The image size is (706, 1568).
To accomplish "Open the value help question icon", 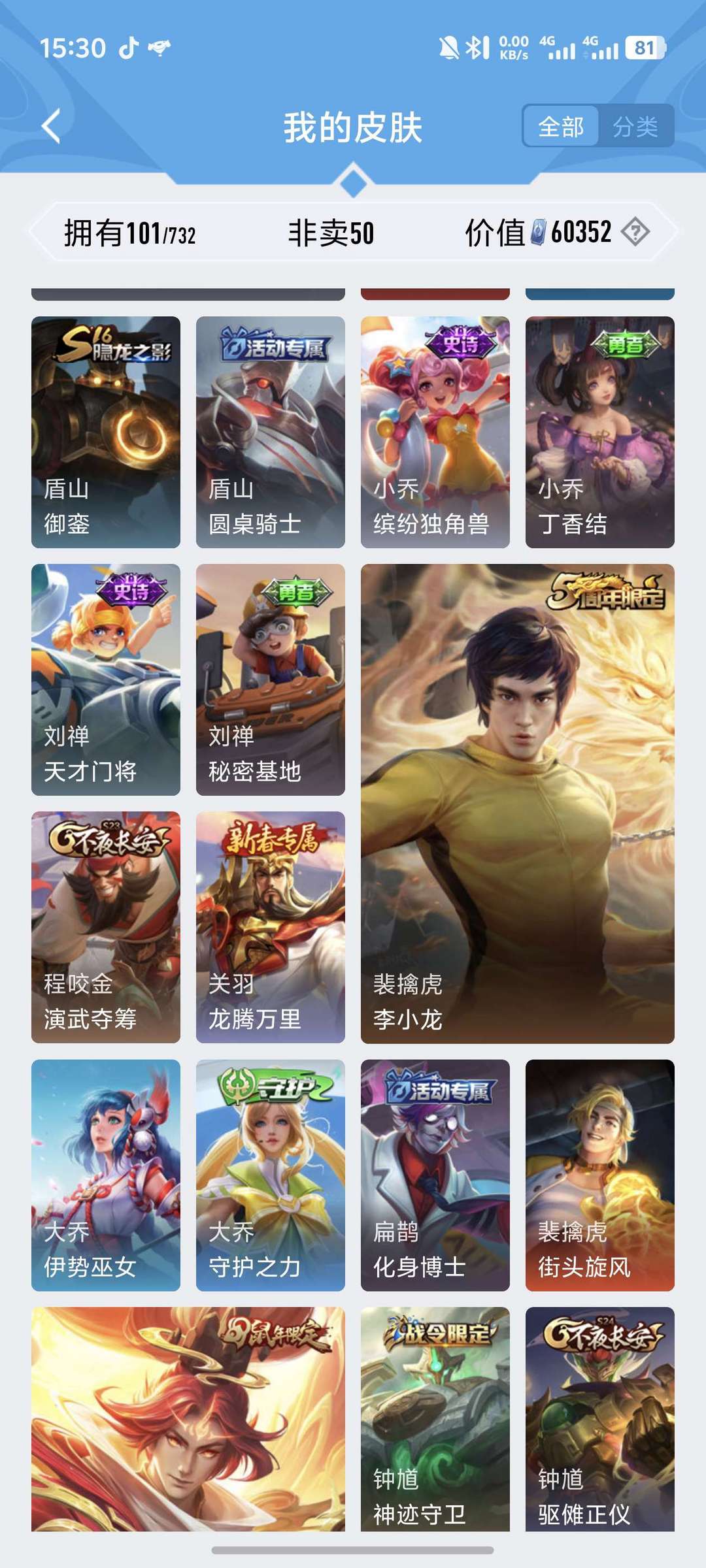I will [635, 232].
